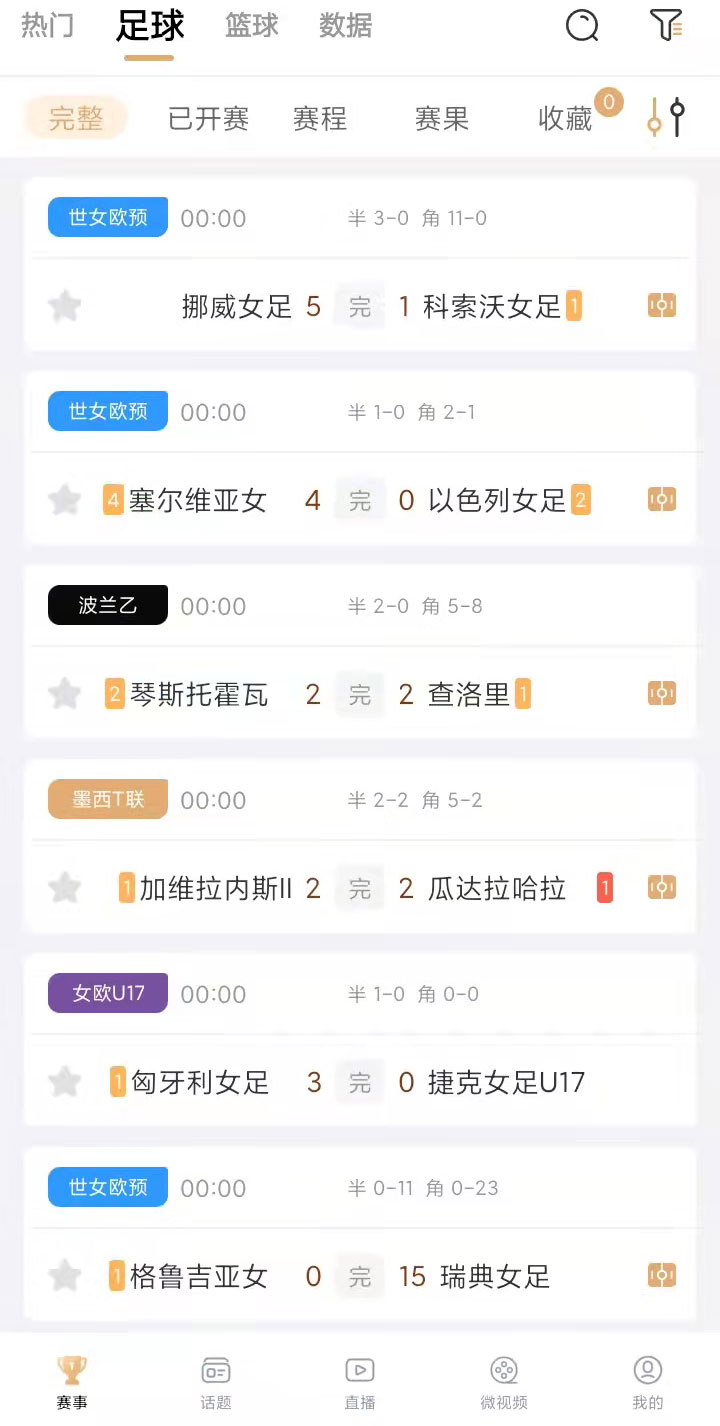Switch to the 篮球 top tab
Screen dimensions: 720x1426
[252, 25]
